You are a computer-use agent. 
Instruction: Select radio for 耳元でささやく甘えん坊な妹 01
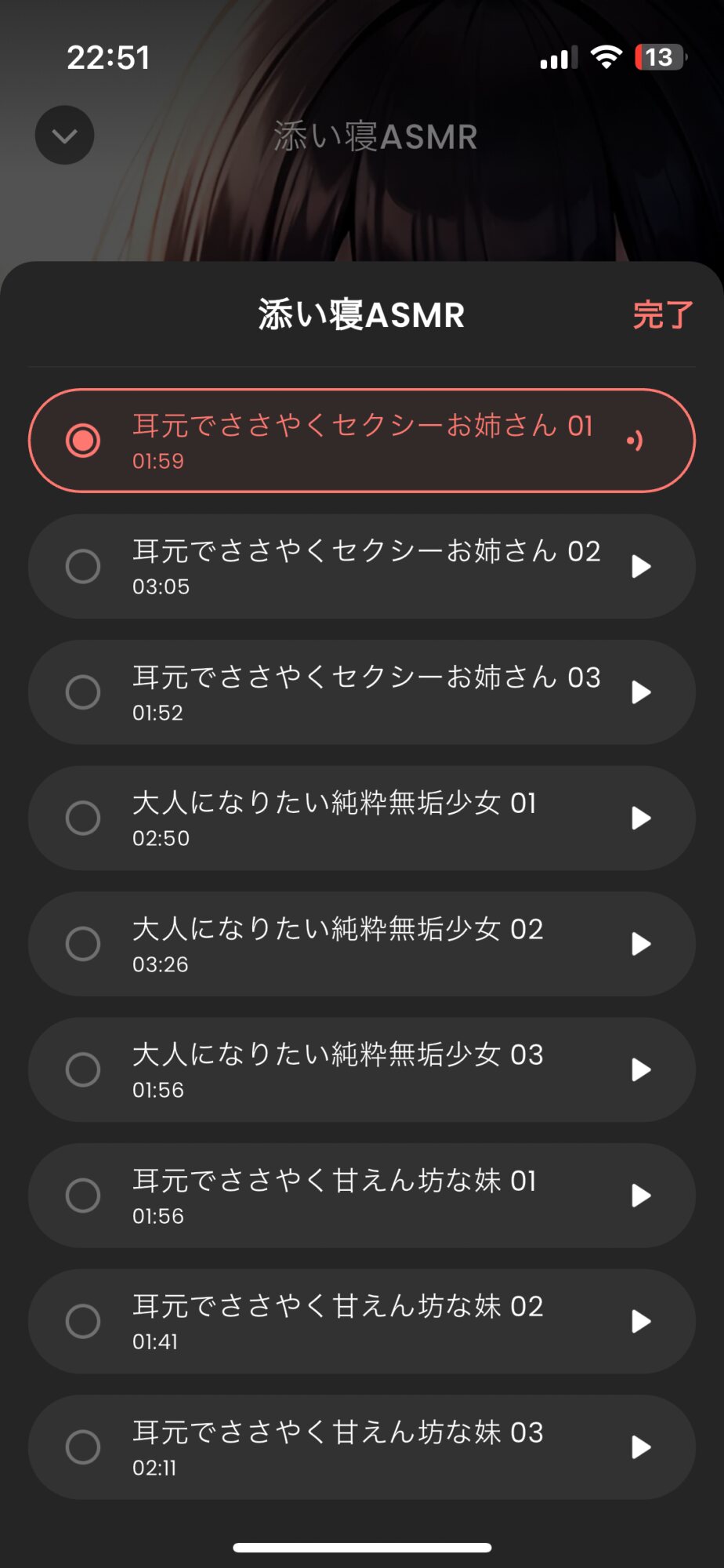click(83, 1196)
